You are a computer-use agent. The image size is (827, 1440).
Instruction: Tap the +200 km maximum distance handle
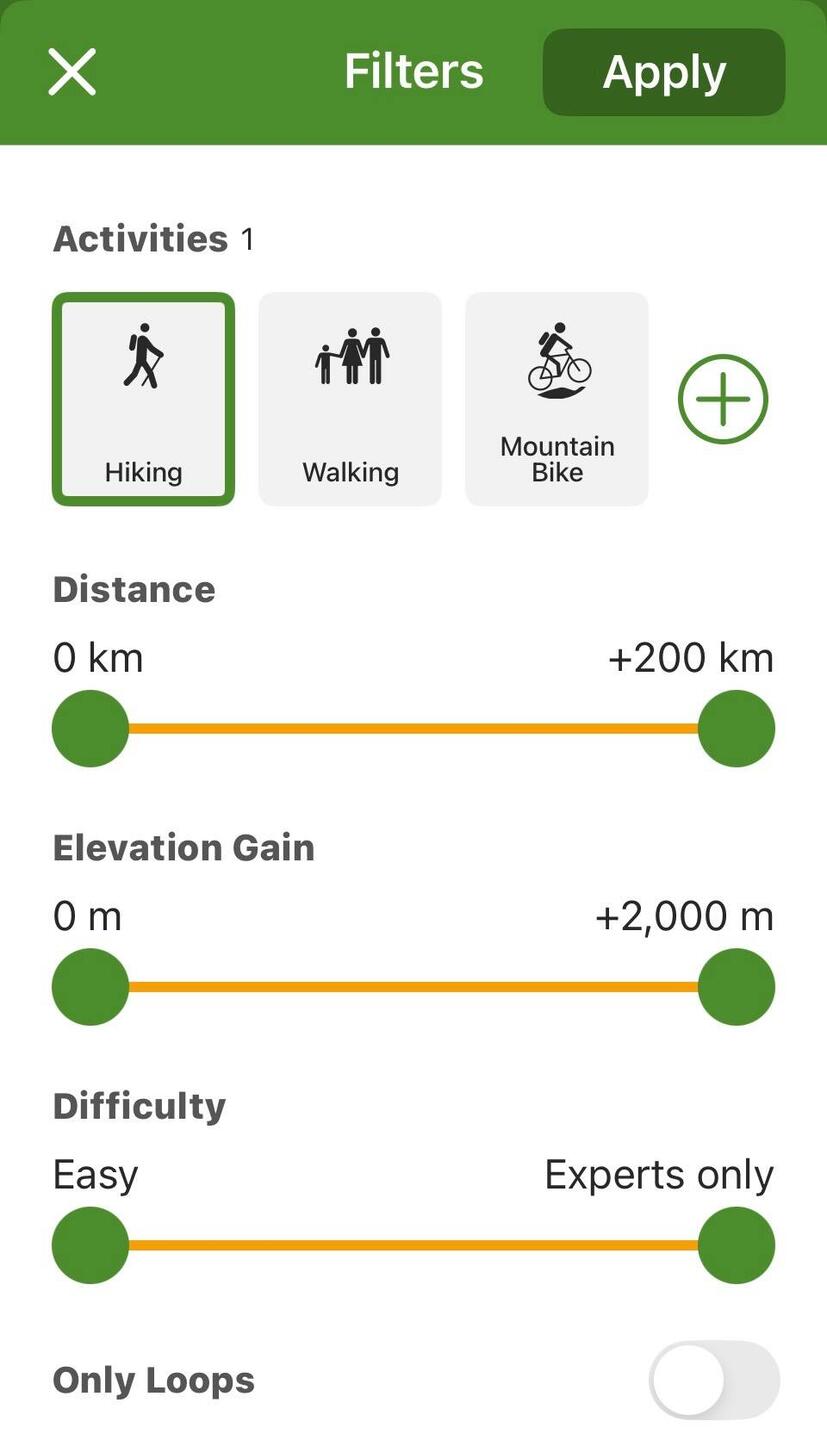[x=736, y=728]
